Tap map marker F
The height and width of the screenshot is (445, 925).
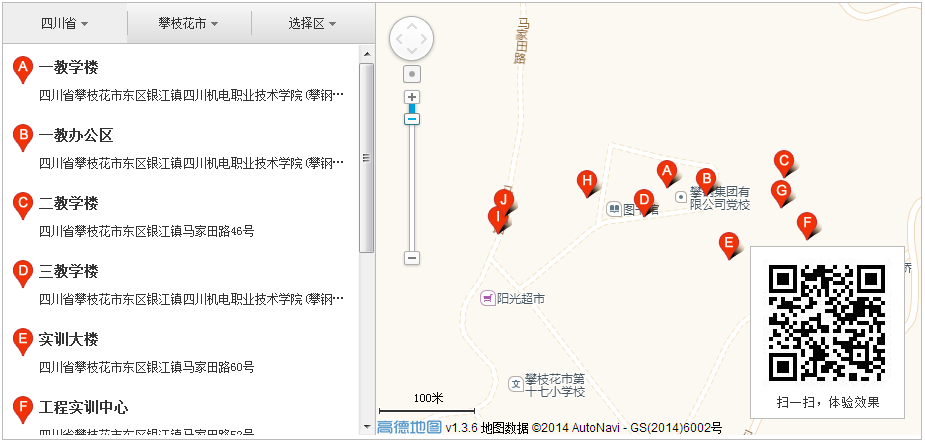tap(806, 223)
